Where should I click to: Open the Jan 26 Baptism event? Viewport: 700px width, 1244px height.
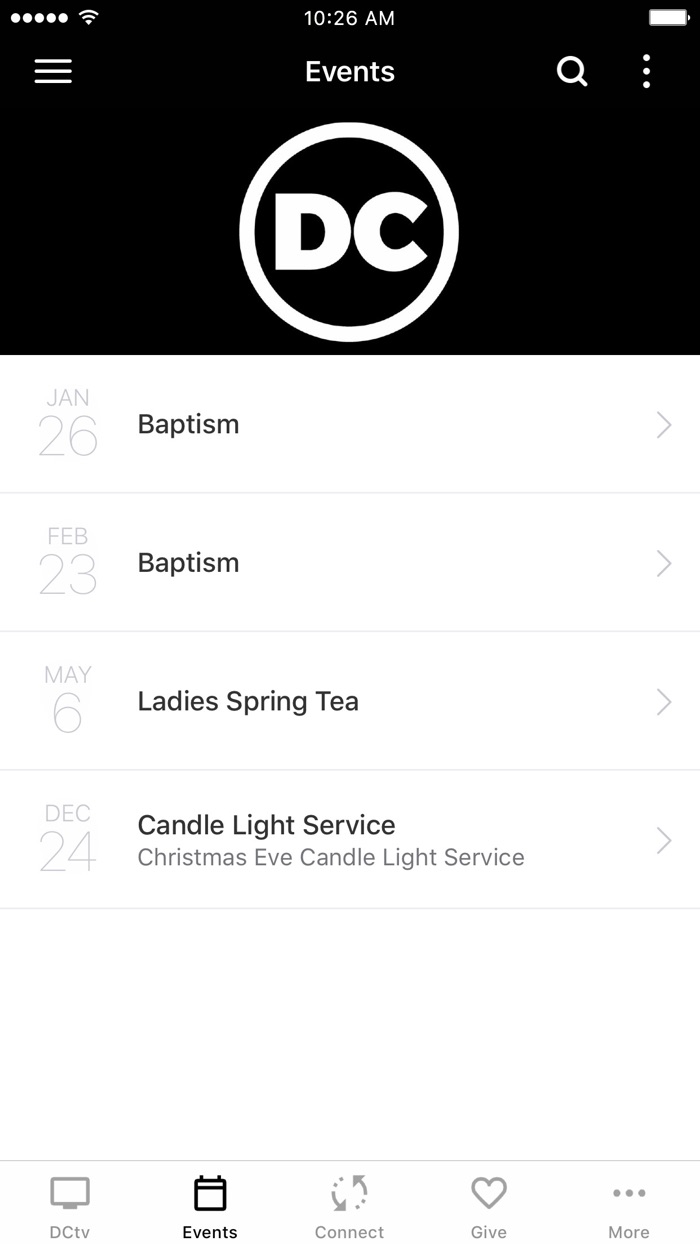pos(350,424)
